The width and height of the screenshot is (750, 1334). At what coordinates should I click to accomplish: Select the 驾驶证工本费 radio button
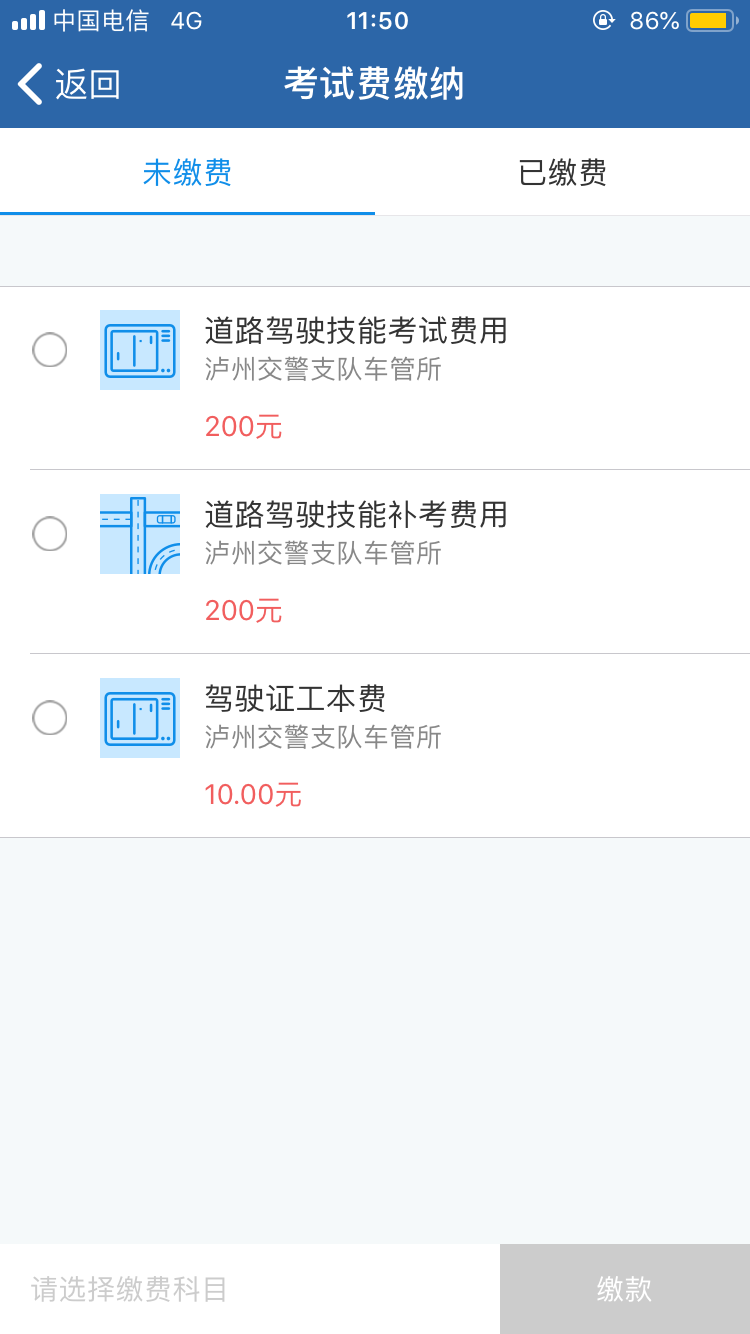click(x=50, y=718)
